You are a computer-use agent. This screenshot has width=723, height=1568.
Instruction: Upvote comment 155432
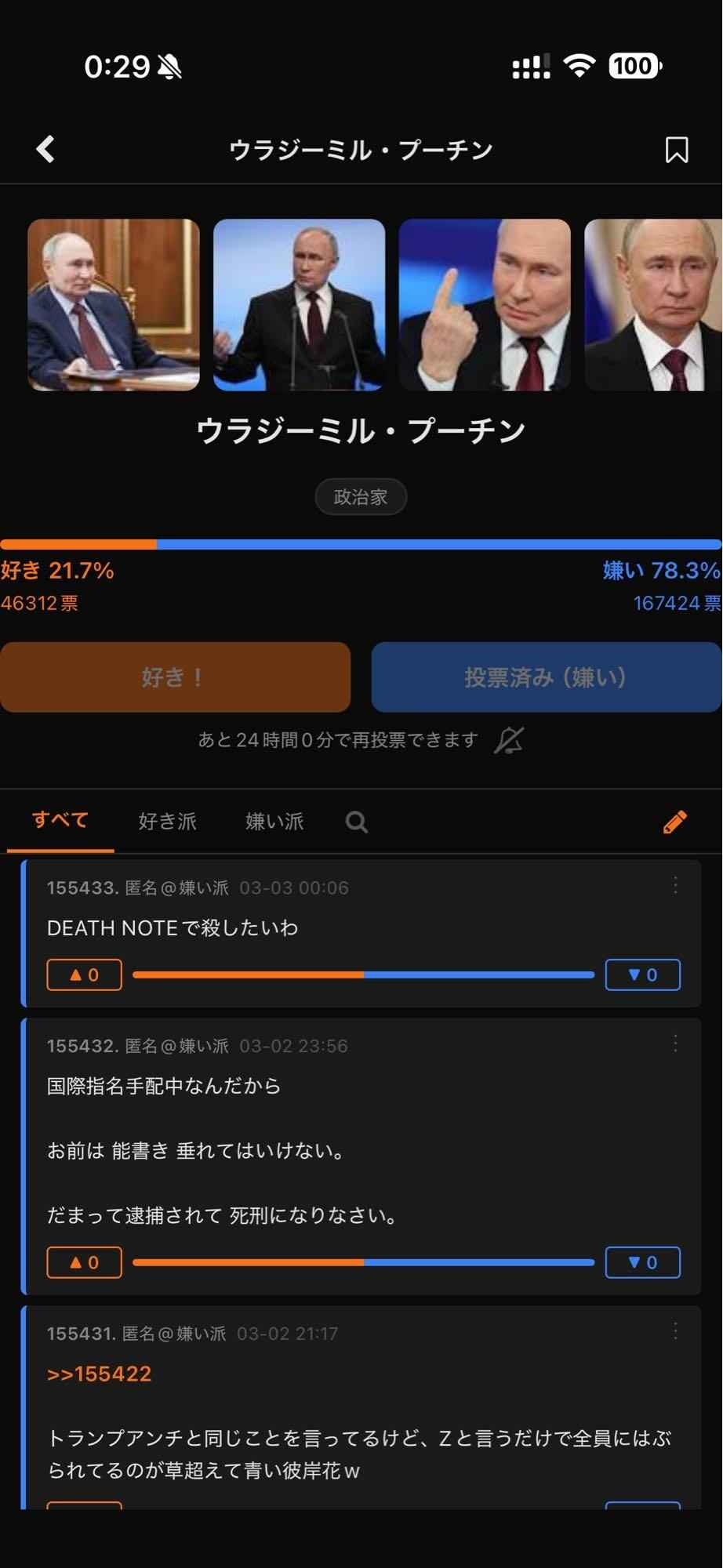tap(84, 1262)
